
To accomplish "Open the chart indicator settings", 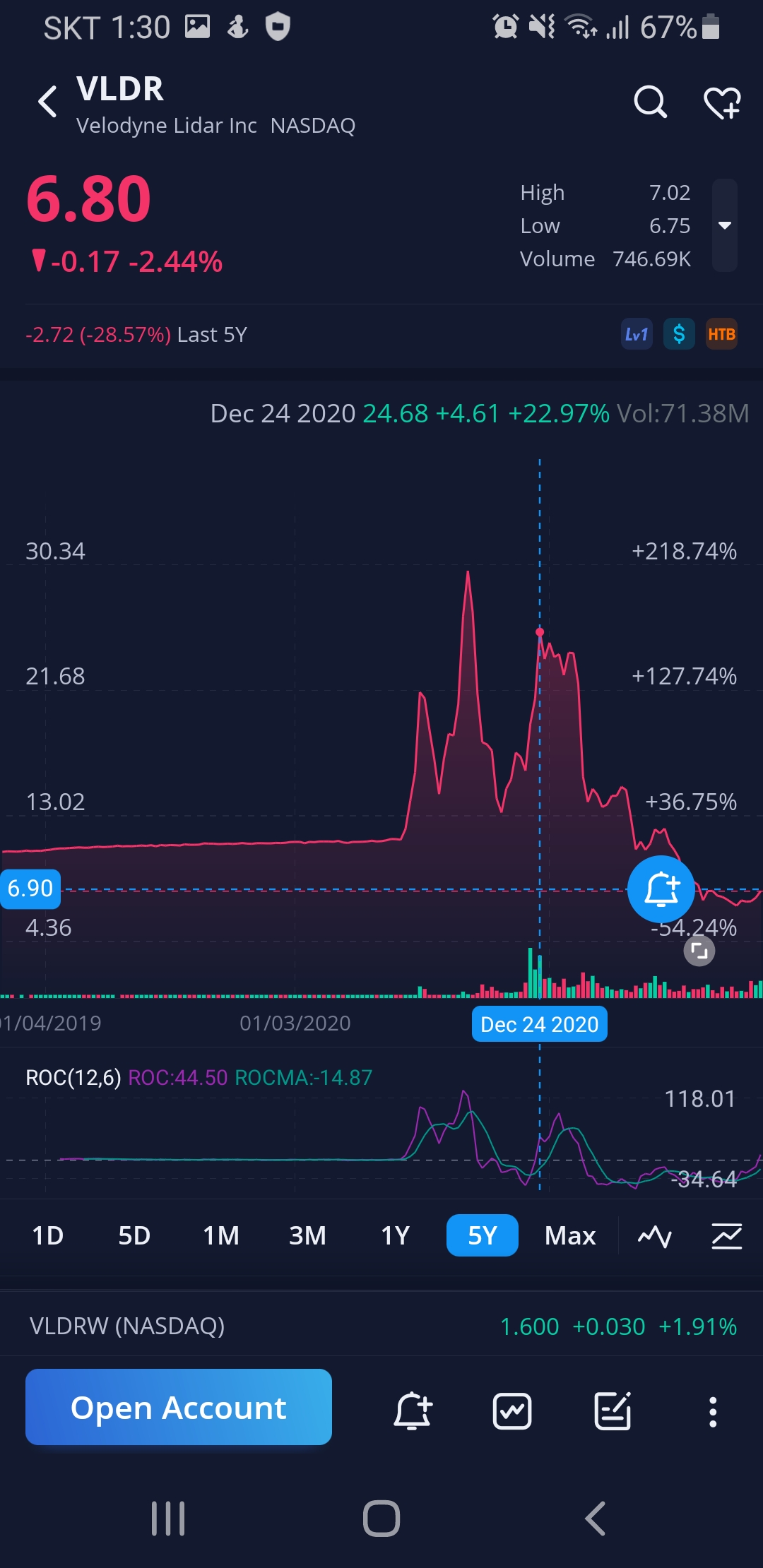I will (726, 1236).
